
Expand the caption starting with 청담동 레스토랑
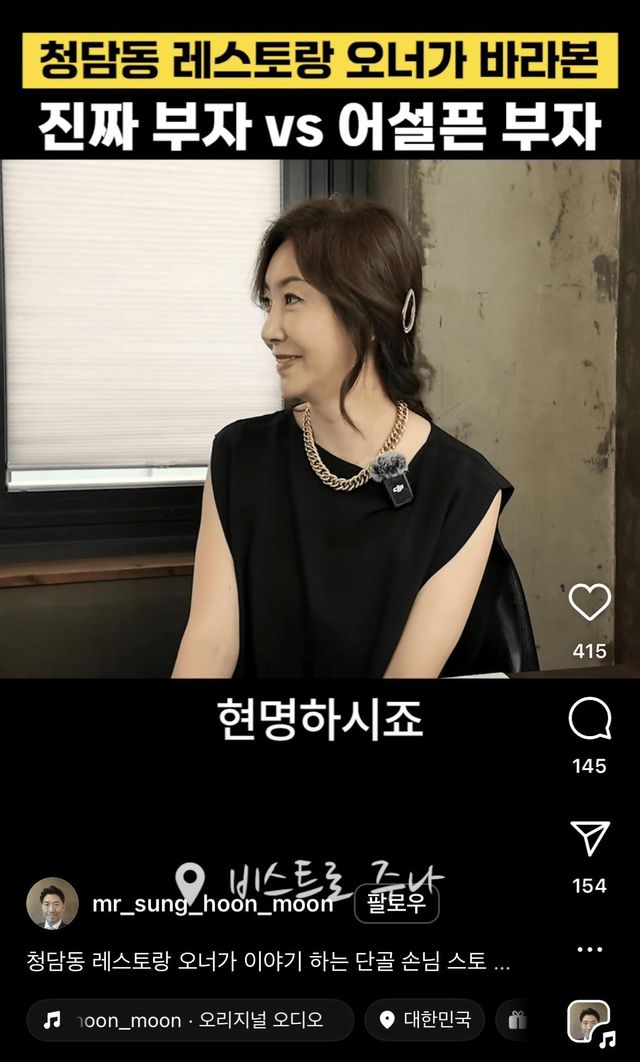(268, 963)
